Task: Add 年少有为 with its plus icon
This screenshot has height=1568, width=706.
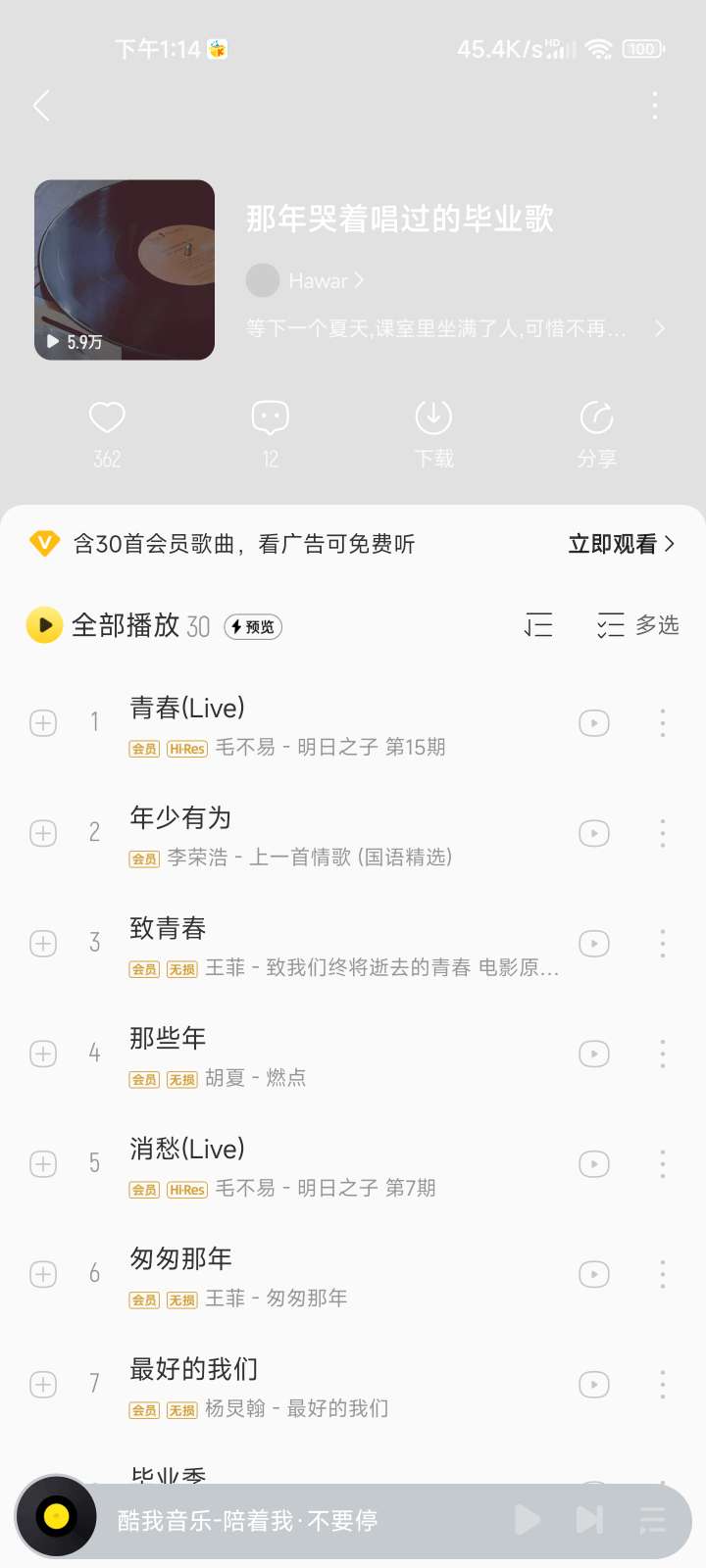Action: point(43,833)
